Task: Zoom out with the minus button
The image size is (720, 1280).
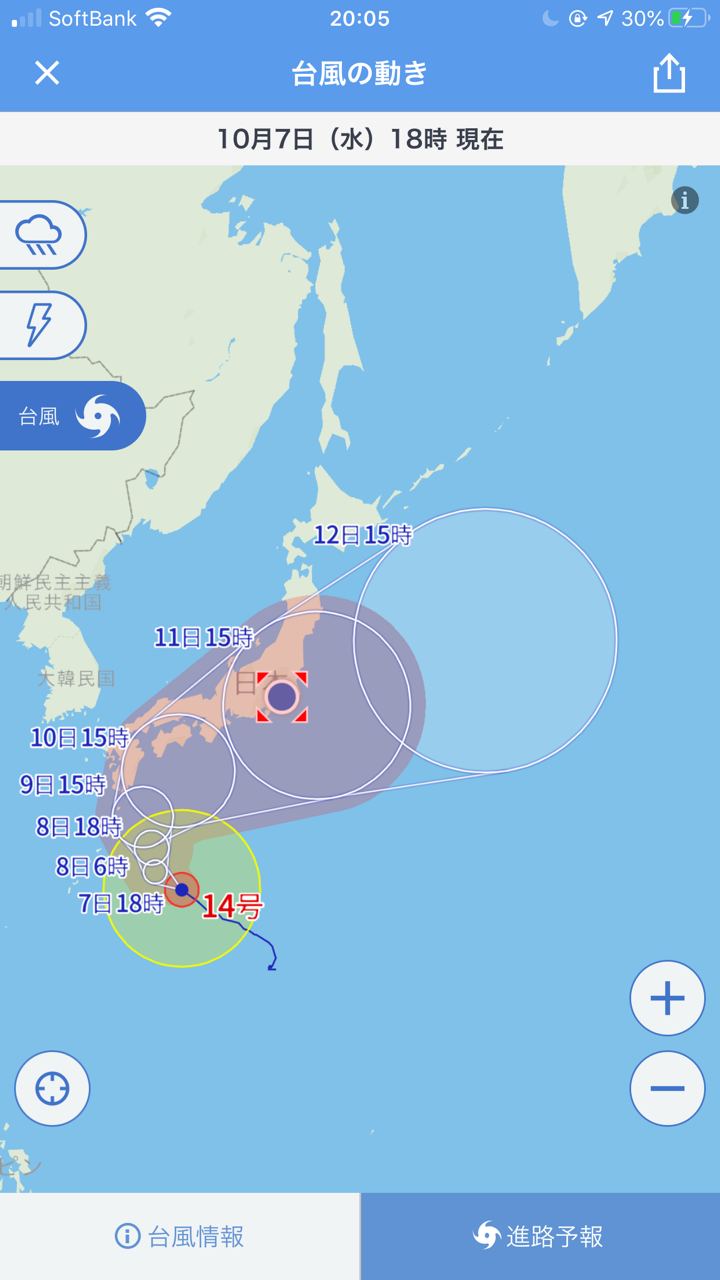Action: tap(667, 1088)
